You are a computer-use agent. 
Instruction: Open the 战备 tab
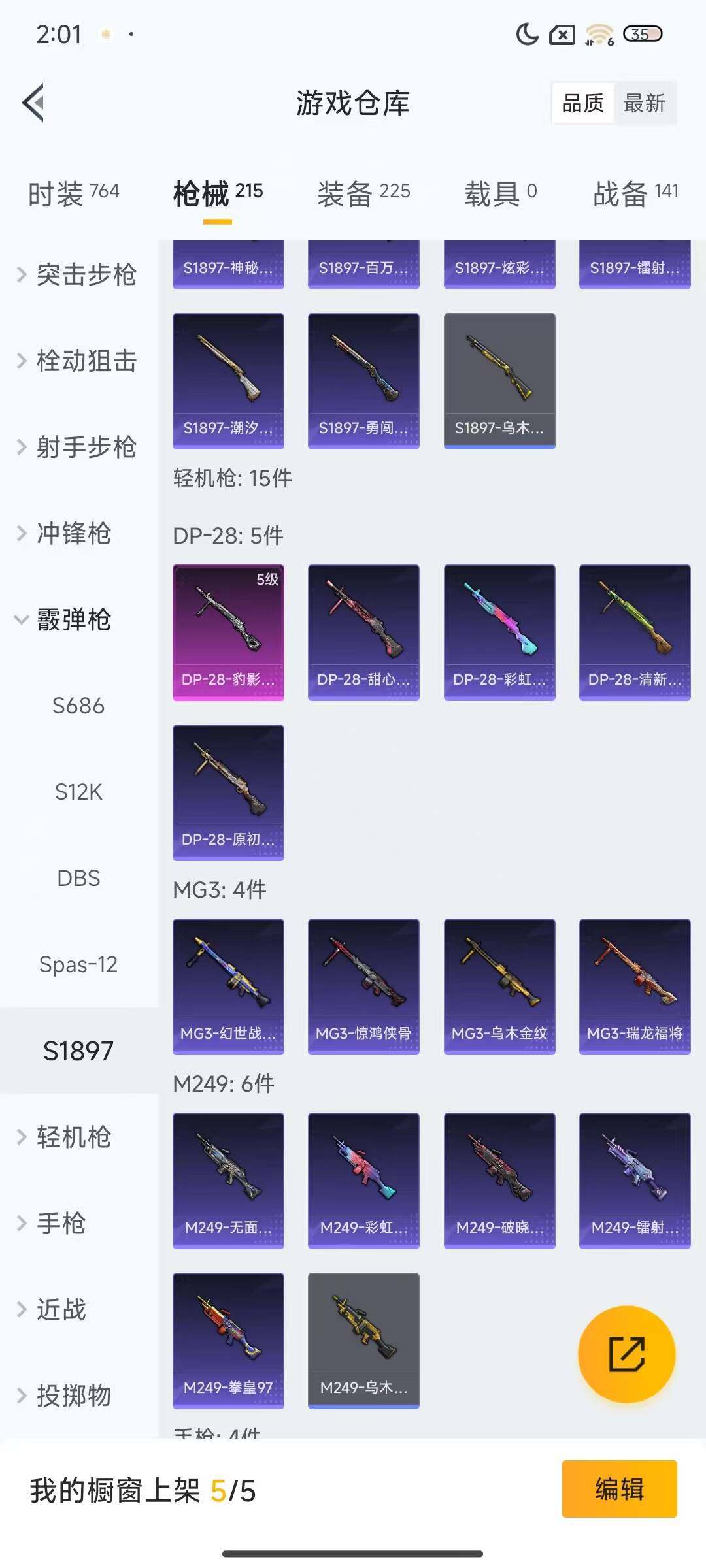click(x=635, y=193)
